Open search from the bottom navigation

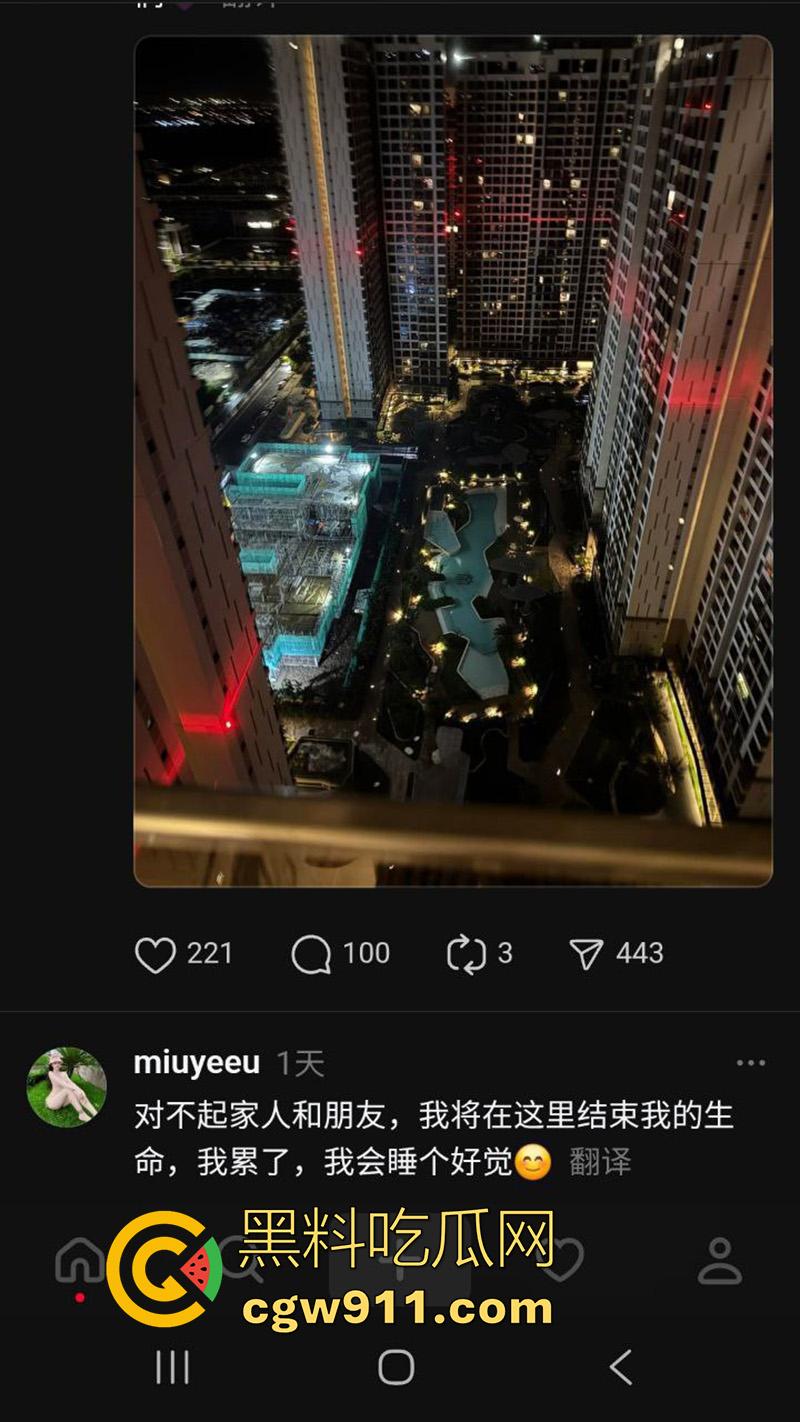238,1258
